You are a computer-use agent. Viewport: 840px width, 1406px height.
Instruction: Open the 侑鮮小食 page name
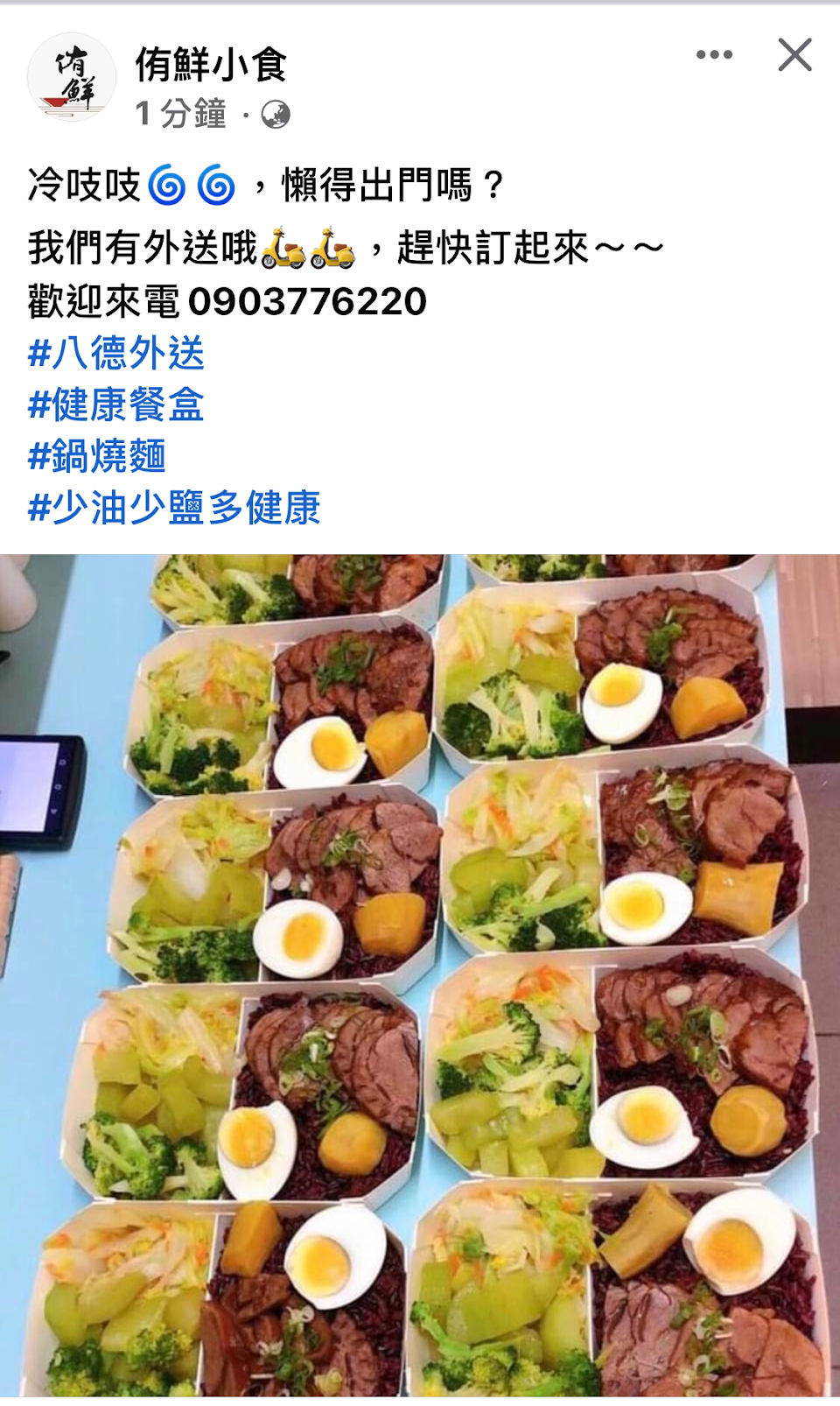[211, 65]
